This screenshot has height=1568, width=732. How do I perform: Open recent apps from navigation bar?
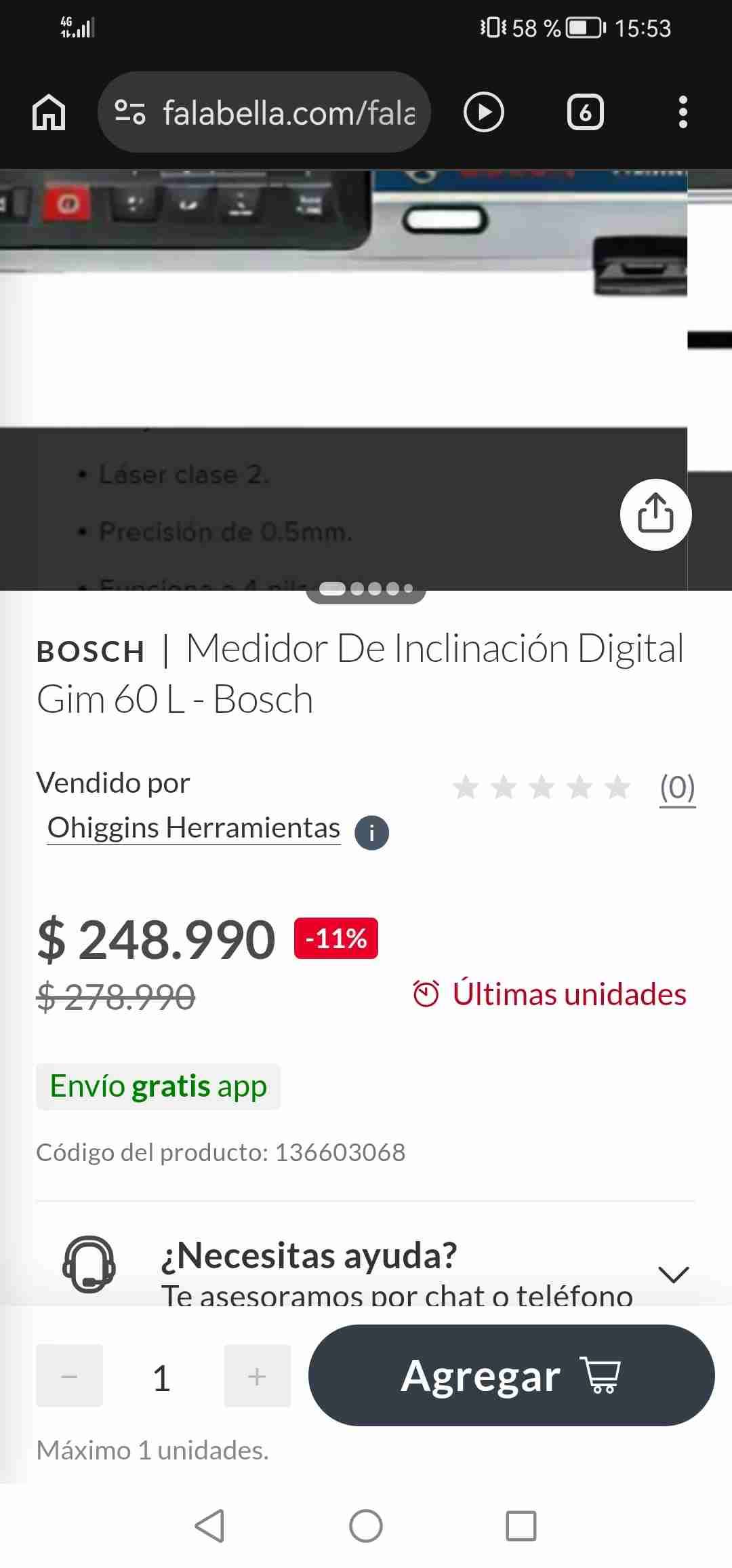click(521, 1525)
